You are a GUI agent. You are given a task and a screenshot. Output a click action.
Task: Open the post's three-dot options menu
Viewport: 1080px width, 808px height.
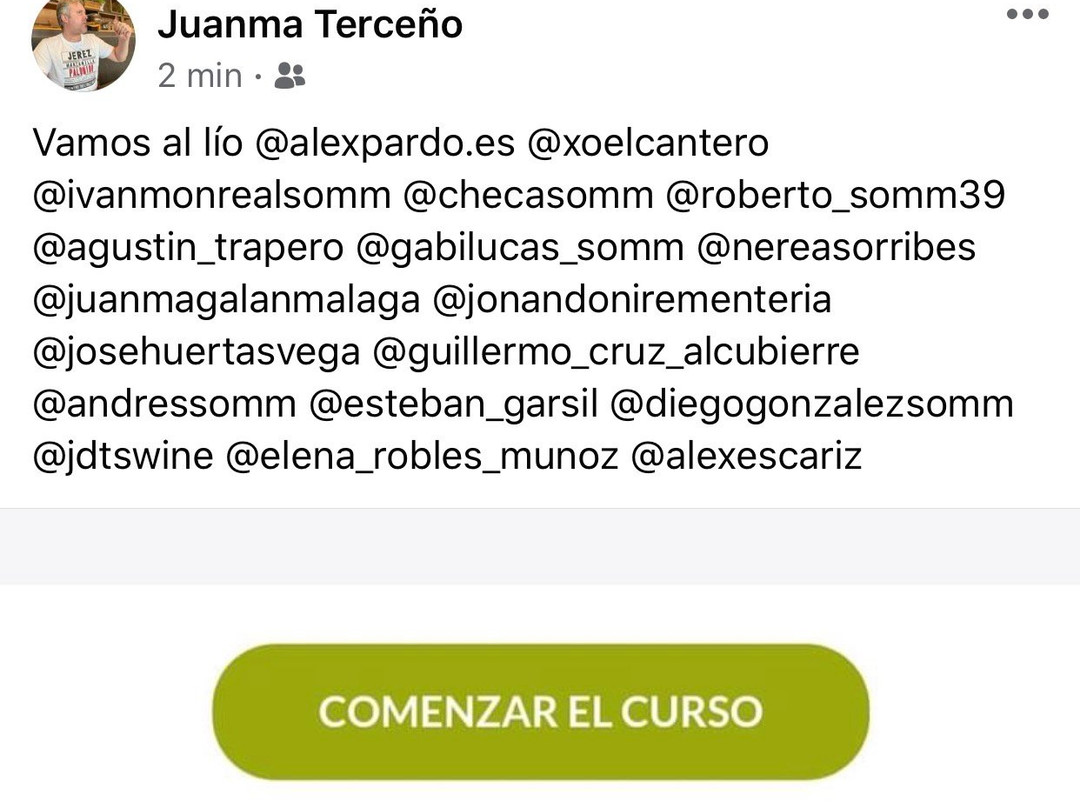(x=1027, y=14)
